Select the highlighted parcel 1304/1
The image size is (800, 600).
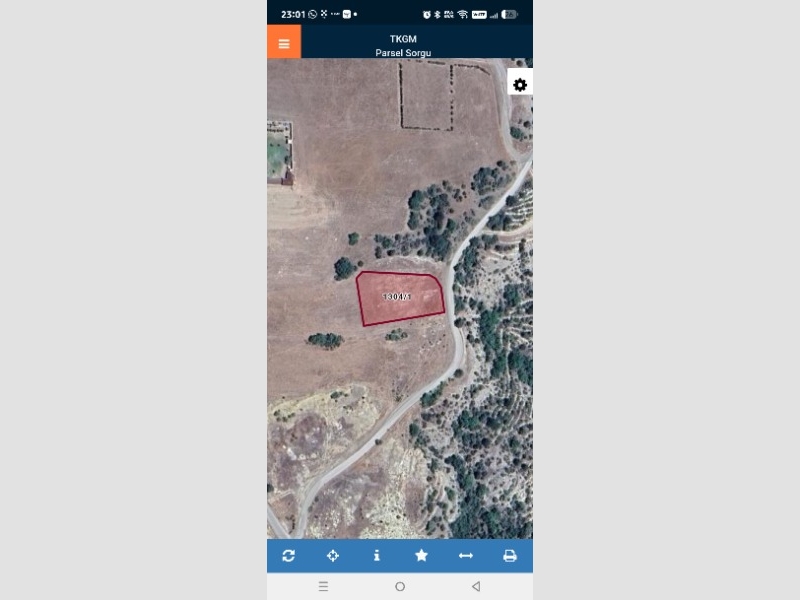point(400,298)
